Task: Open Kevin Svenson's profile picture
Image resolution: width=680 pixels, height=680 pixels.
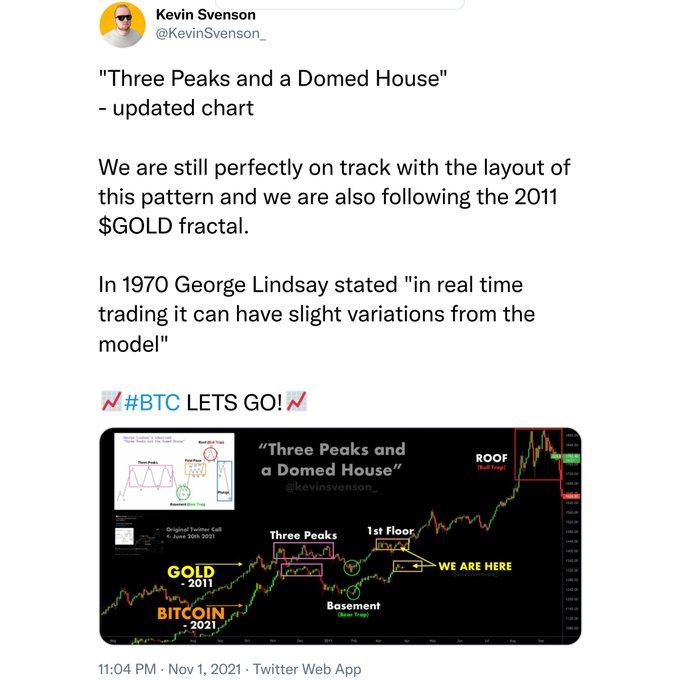Action: (123, 25)
